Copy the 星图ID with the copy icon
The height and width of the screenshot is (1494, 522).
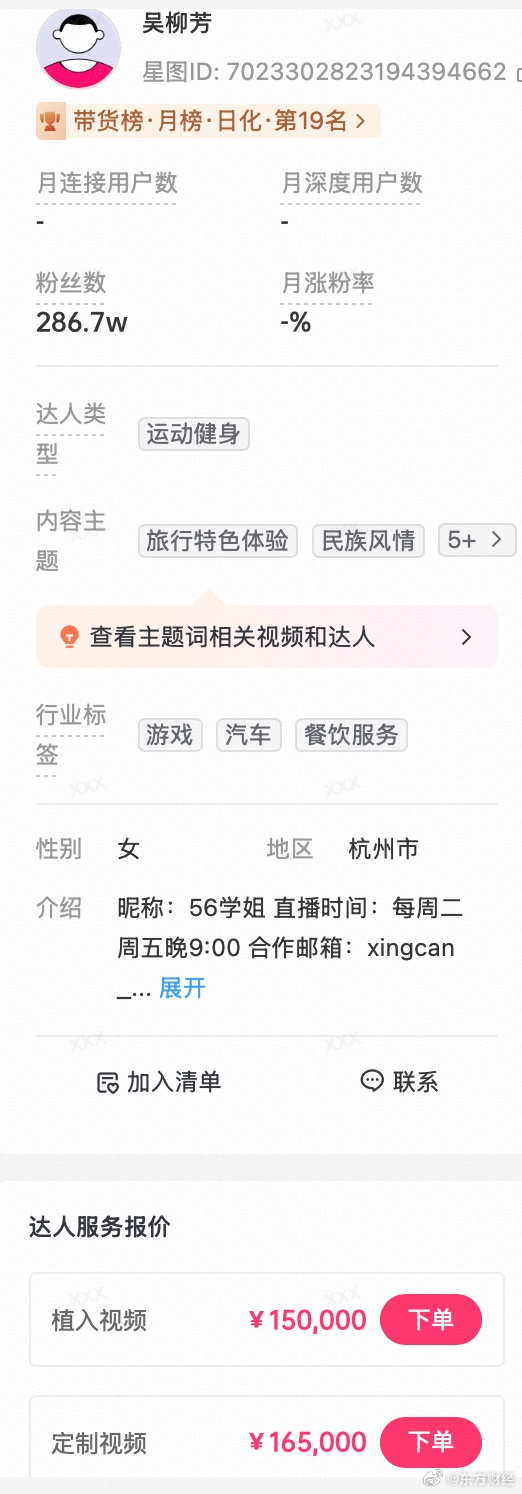click(x=517, y=73)
